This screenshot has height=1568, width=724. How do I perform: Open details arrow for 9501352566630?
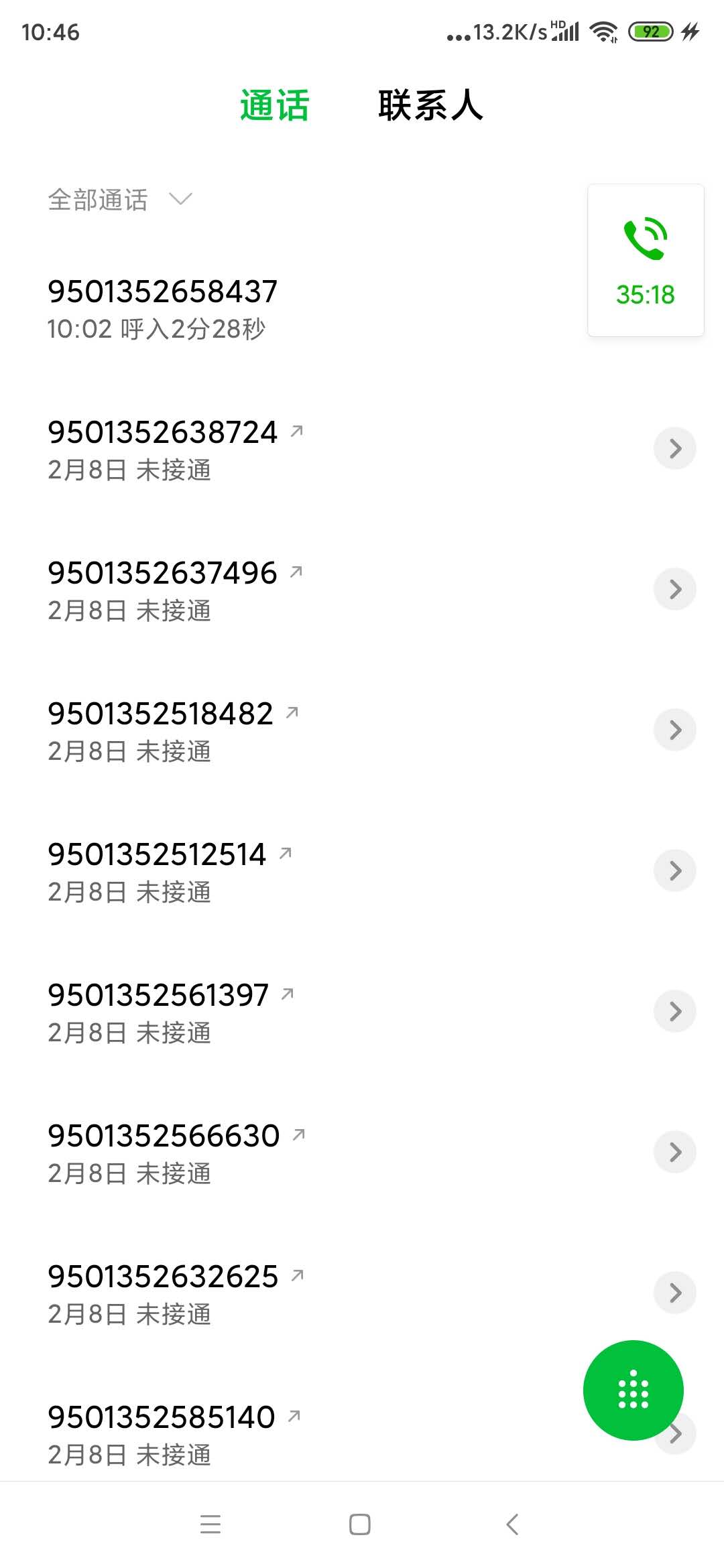pos(675,1152)
